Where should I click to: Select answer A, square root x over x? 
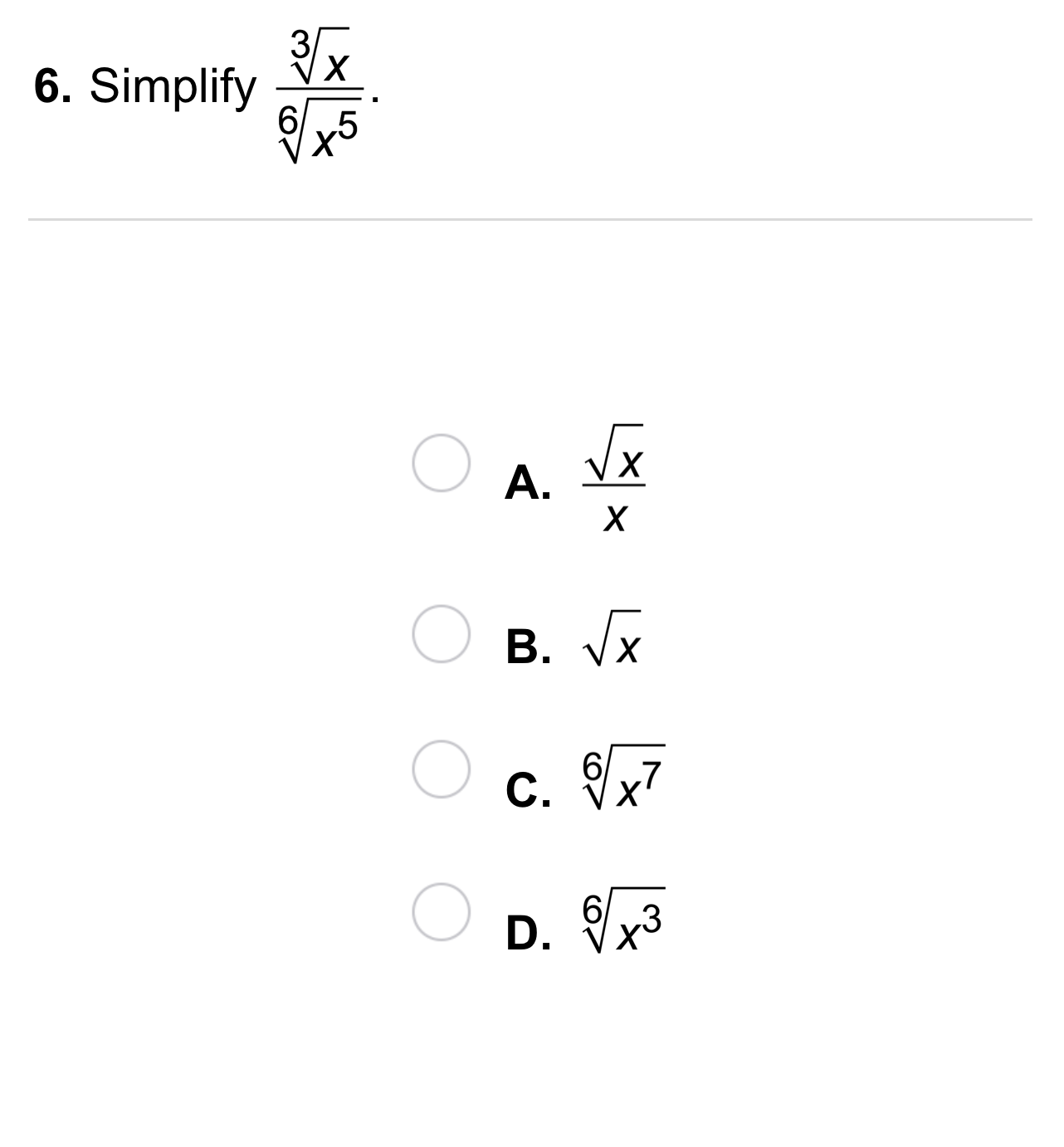coord(442,463)
